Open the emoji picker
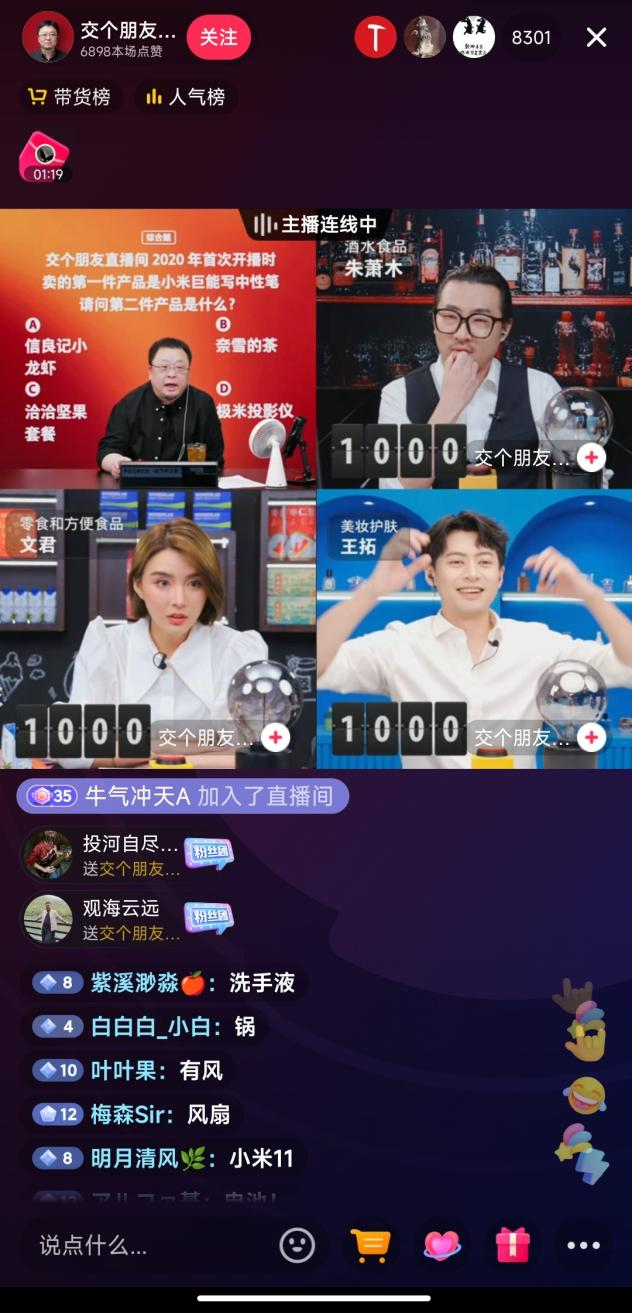The image size is (632, 1313). click(297, 1245)
